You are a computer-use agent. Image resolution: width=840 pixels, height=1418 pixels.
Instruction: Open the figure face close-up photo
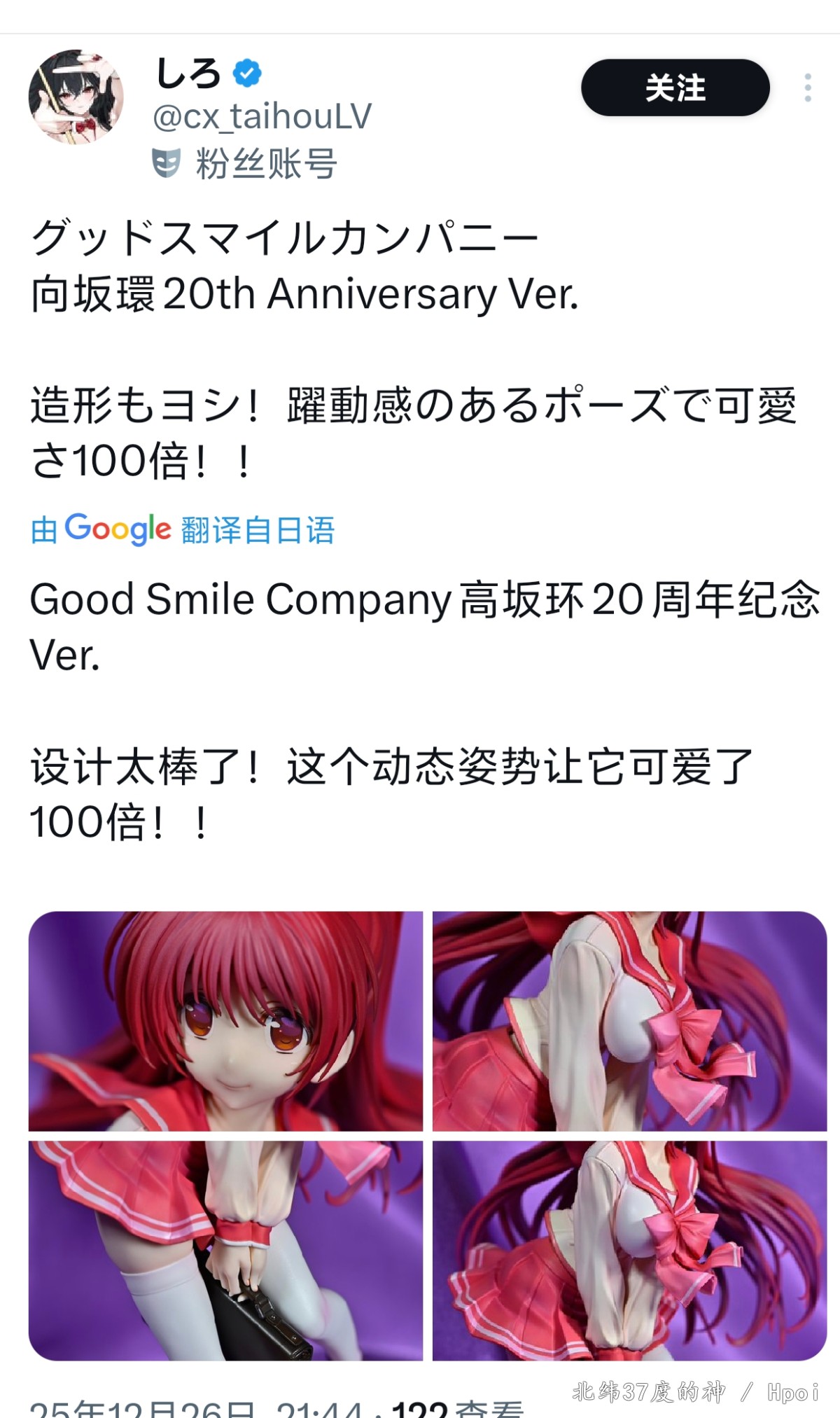[225, 1020]
